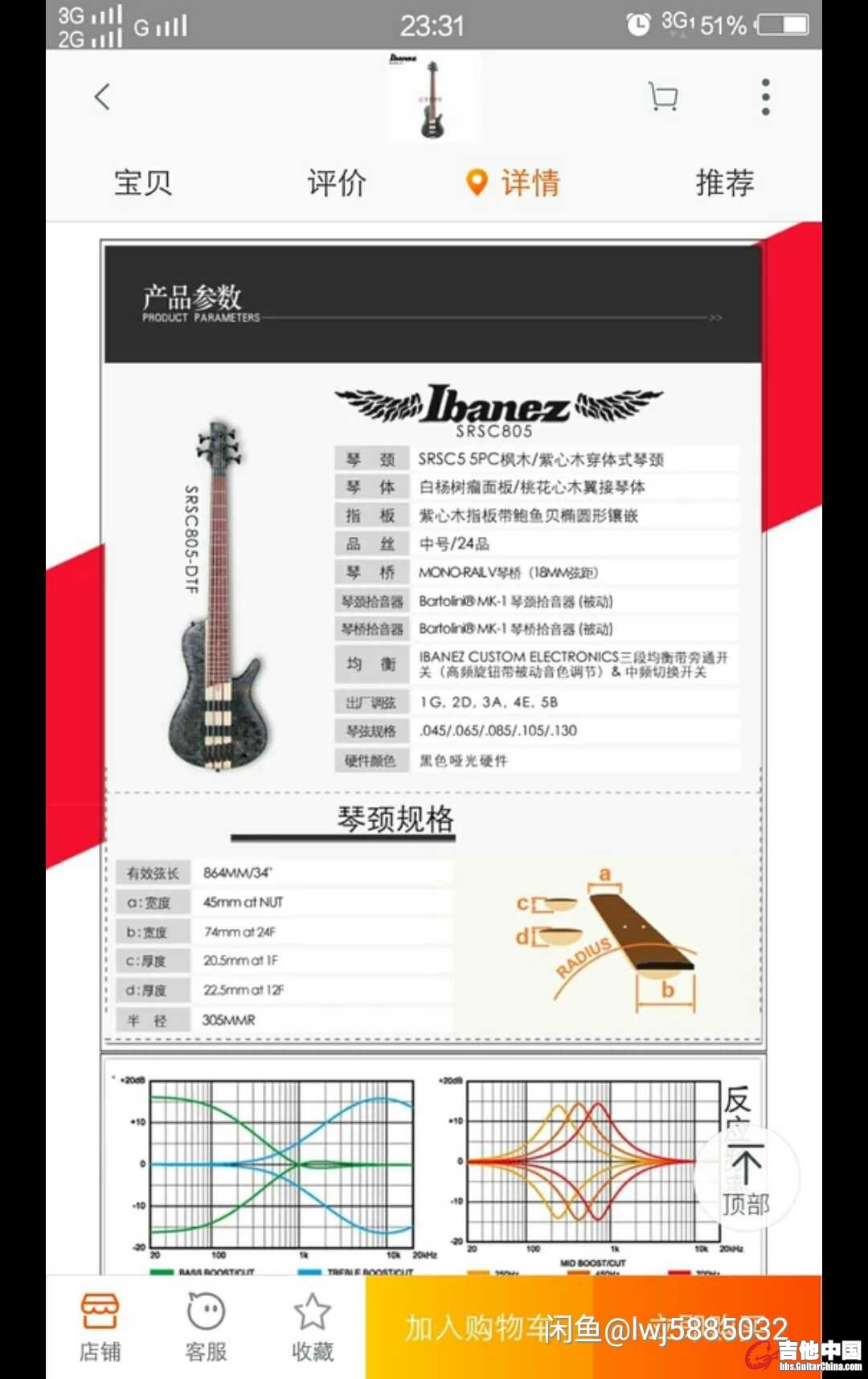Open the three-dot overflow menu

(765, 97)
